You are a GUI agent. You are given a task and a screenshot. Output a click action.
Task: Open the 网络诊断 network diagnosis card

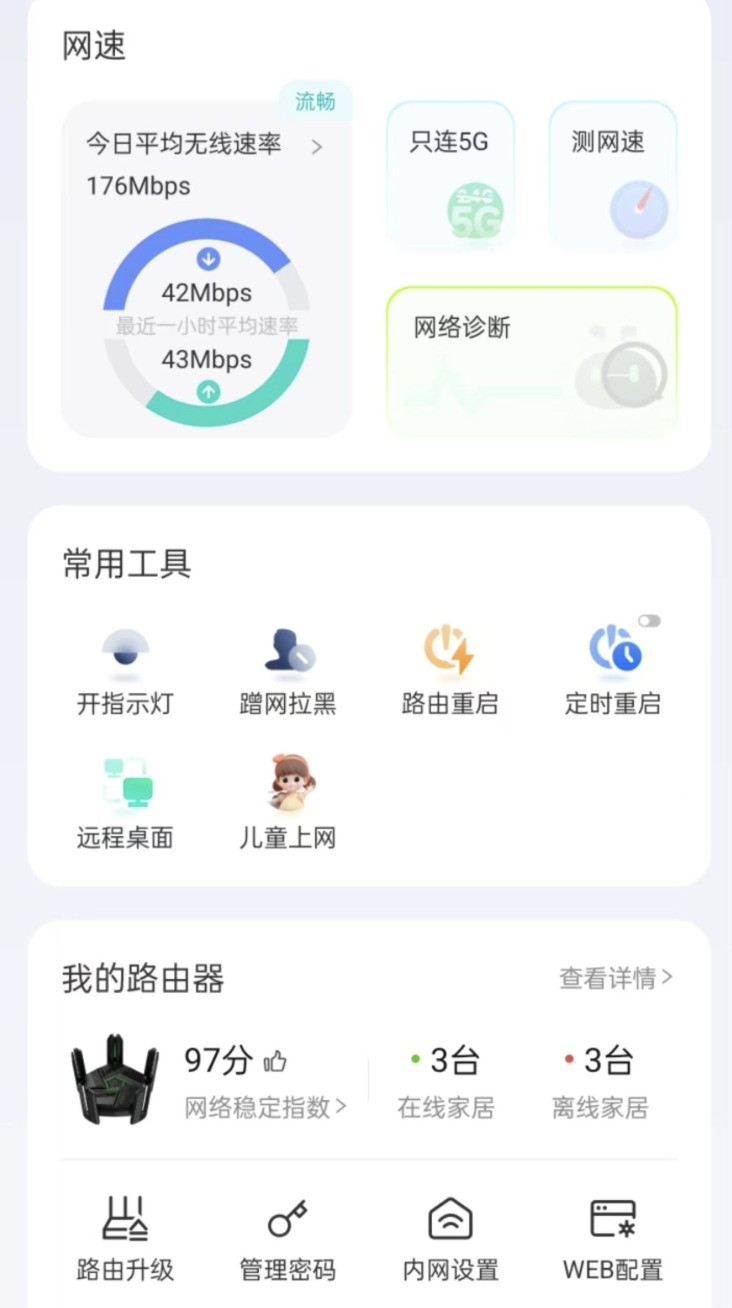pos(531,362)
